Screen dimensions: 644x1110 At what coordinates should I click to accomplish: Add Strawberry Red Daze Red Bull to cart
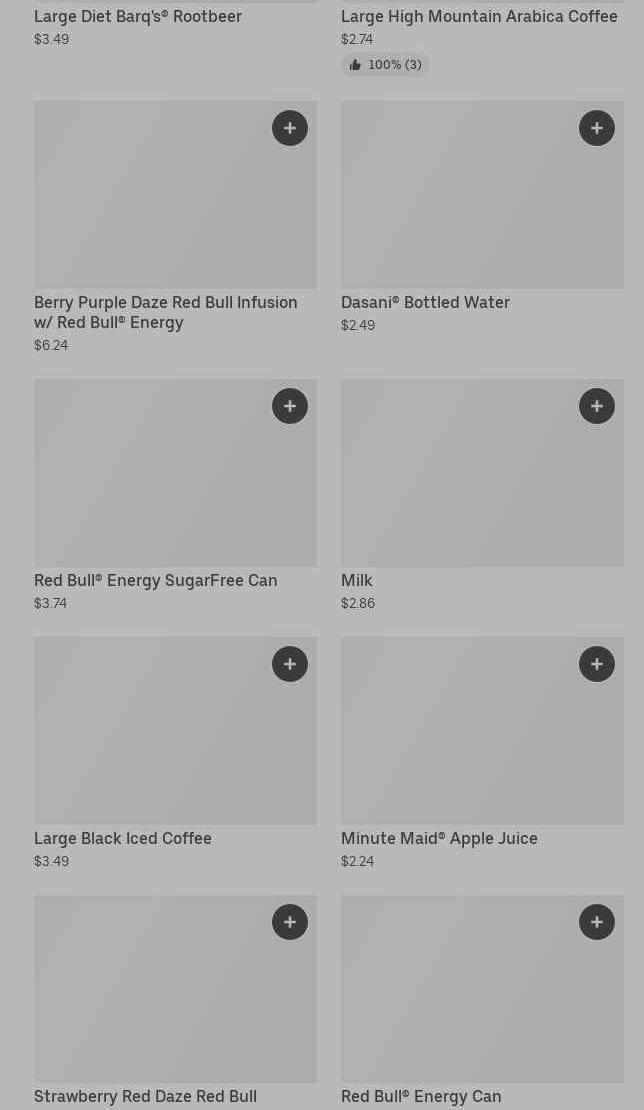pos(290,922)
